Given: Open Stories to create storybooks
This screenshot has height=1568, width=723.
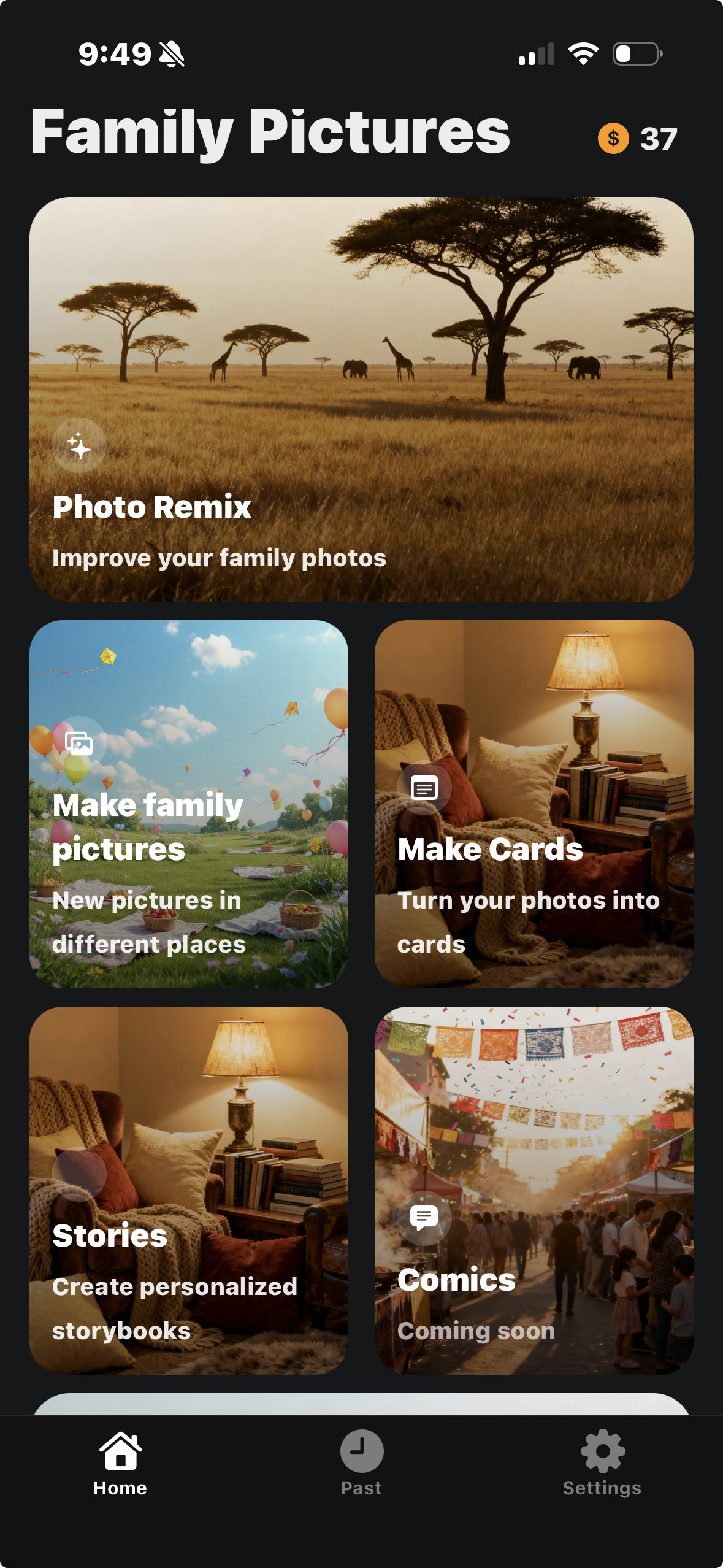Looking at the screenshot, I should click(189, 1190).
